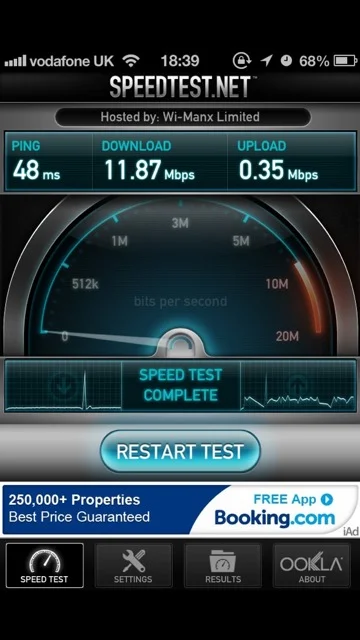Image resolution: width=360 pixels, height=640 pixels.
Task: Tap the Restart Test button
Action: click(180, 451)
